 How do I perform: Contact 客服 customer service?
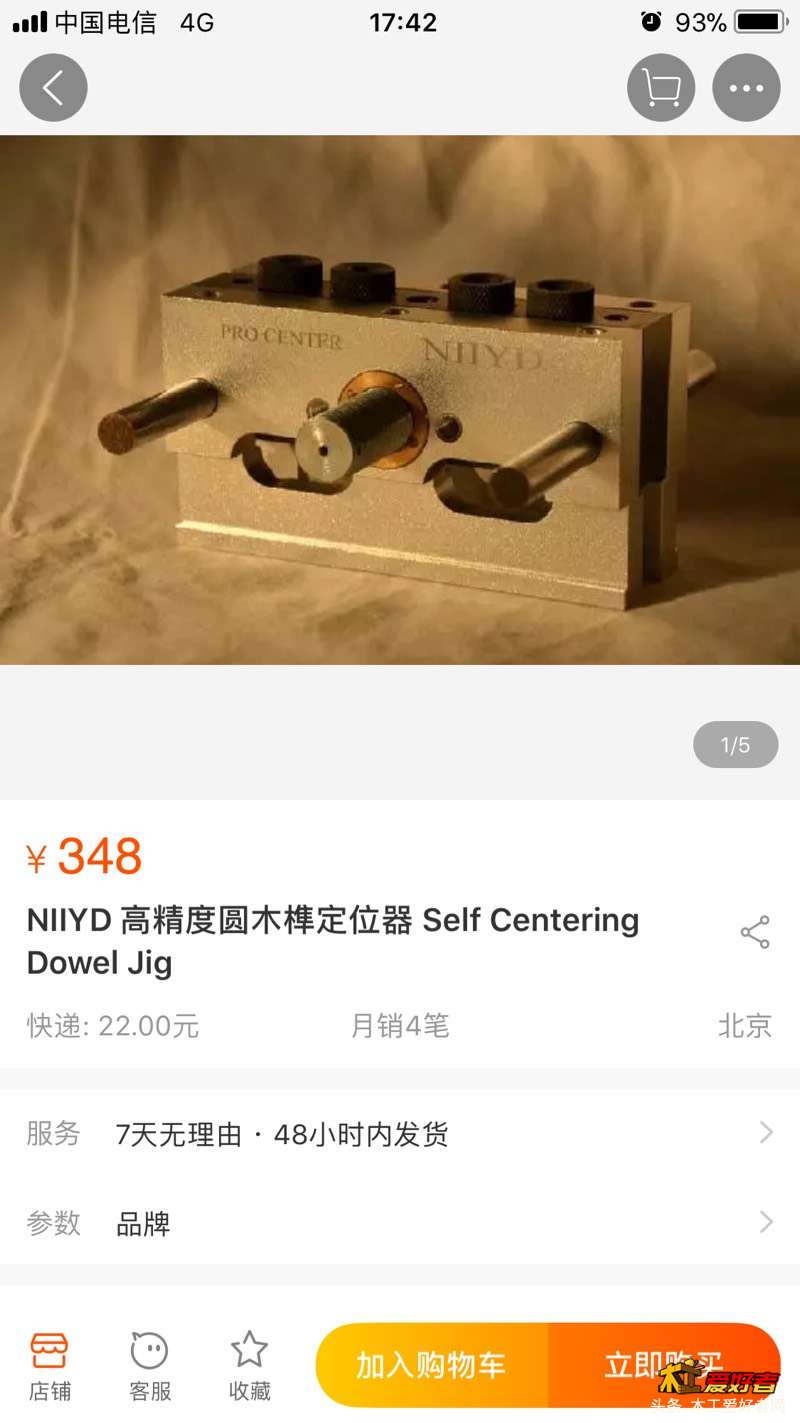[150, 1365]
